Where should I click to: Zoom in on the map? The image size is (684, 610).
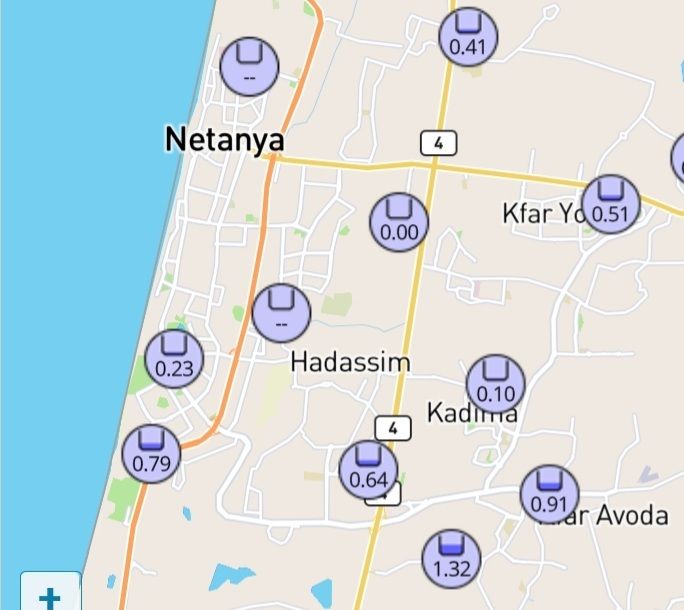coord(49,596)
